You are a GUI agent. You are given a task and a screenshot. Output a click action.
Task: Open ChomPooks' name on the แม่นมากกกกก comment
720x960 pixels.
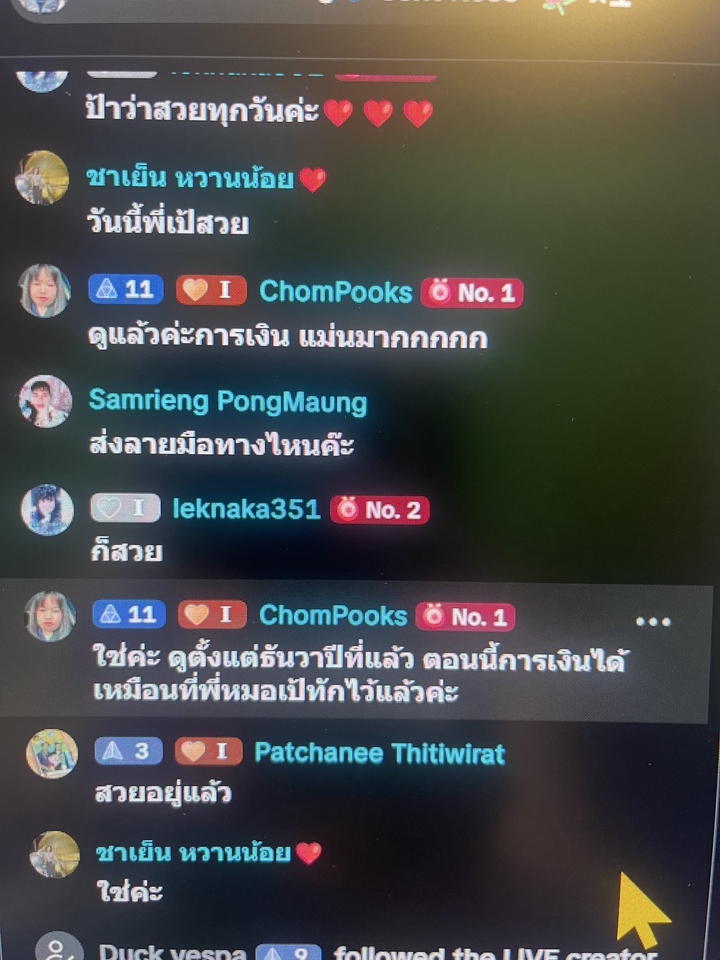coord(335,291)
